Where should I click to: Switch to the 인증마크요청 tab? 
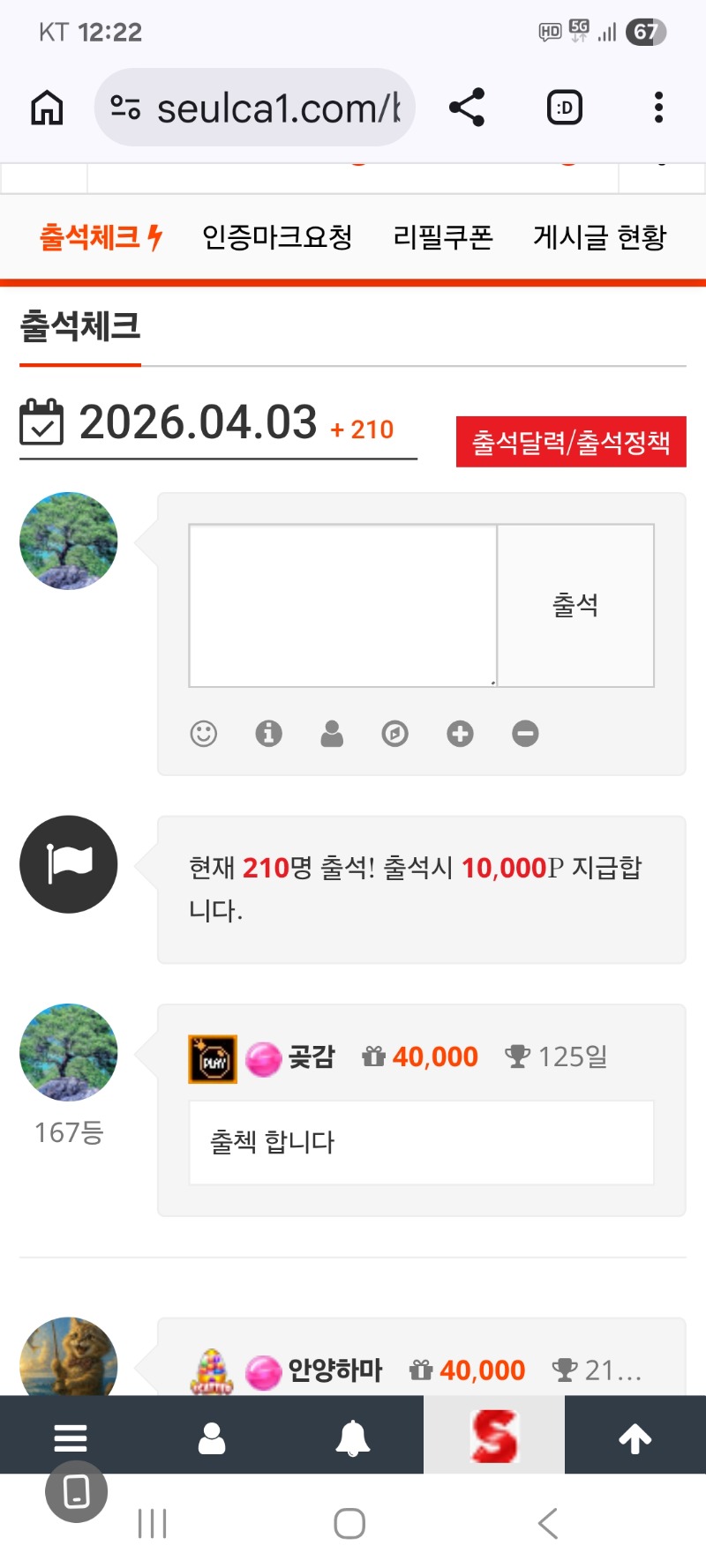click(x=277, y=237)
